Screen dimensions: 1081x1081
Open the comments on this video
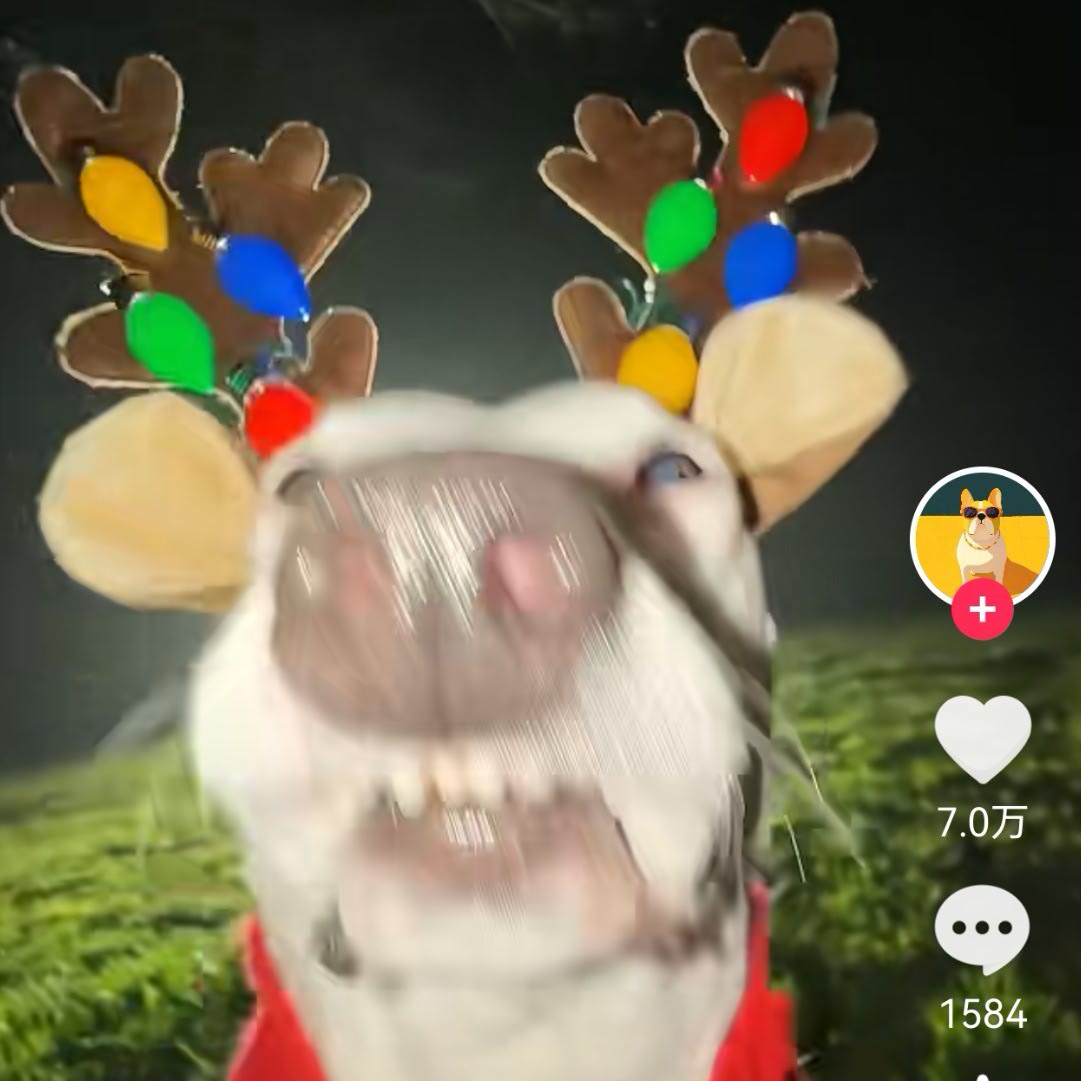[x=982, y=929]
